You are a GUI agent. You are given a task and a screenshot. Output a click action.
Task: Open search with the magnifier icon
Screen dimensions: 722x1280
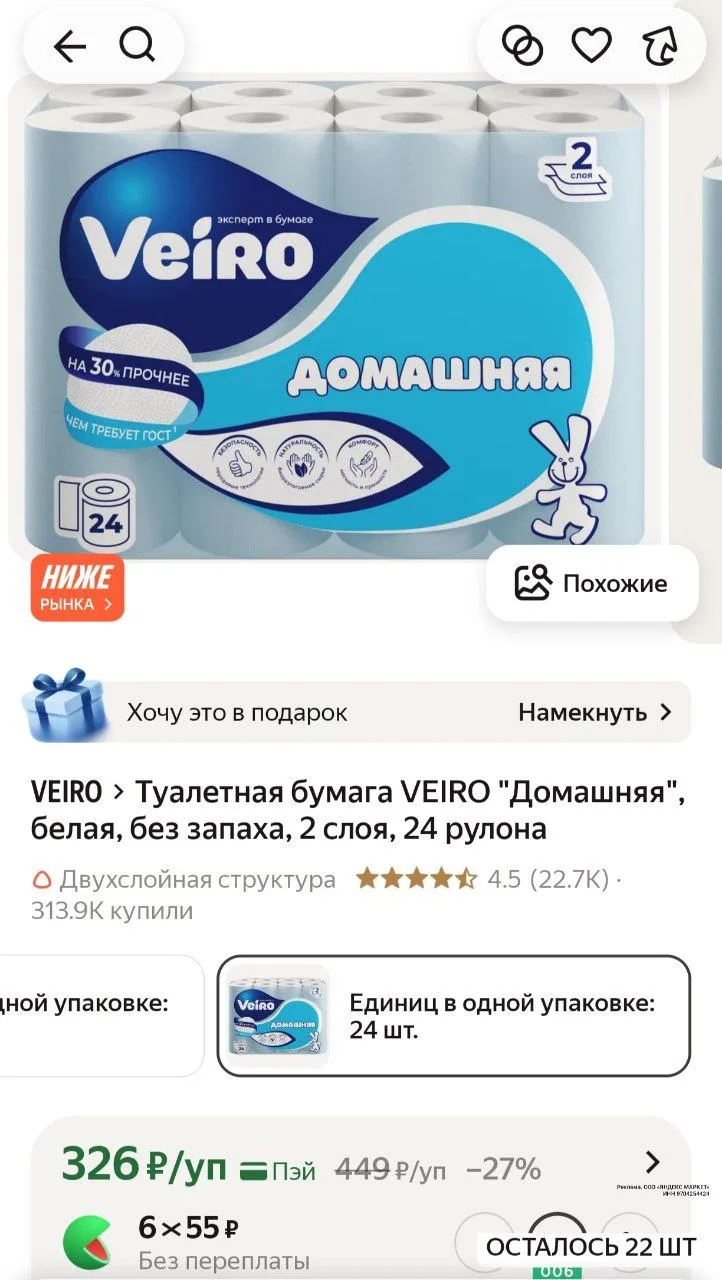[137, 45]
